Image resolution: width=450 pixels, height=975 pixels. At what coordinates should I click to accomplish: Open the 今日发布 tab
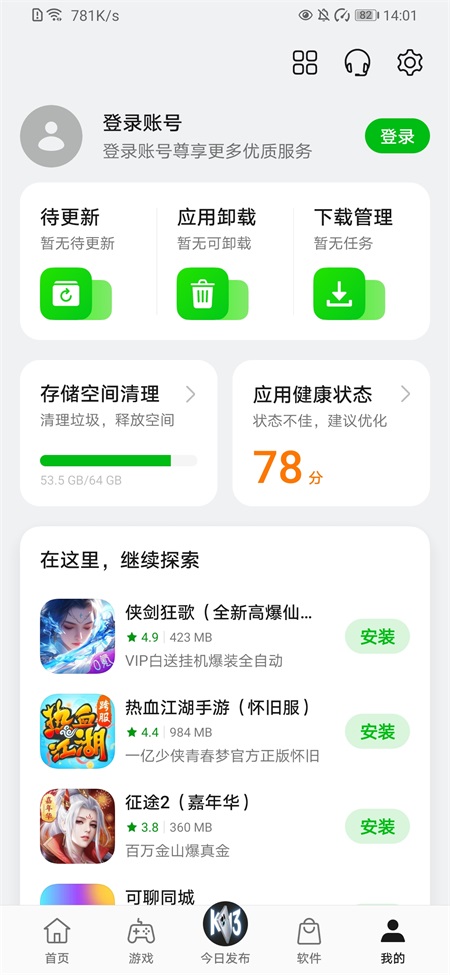point(225,935)
